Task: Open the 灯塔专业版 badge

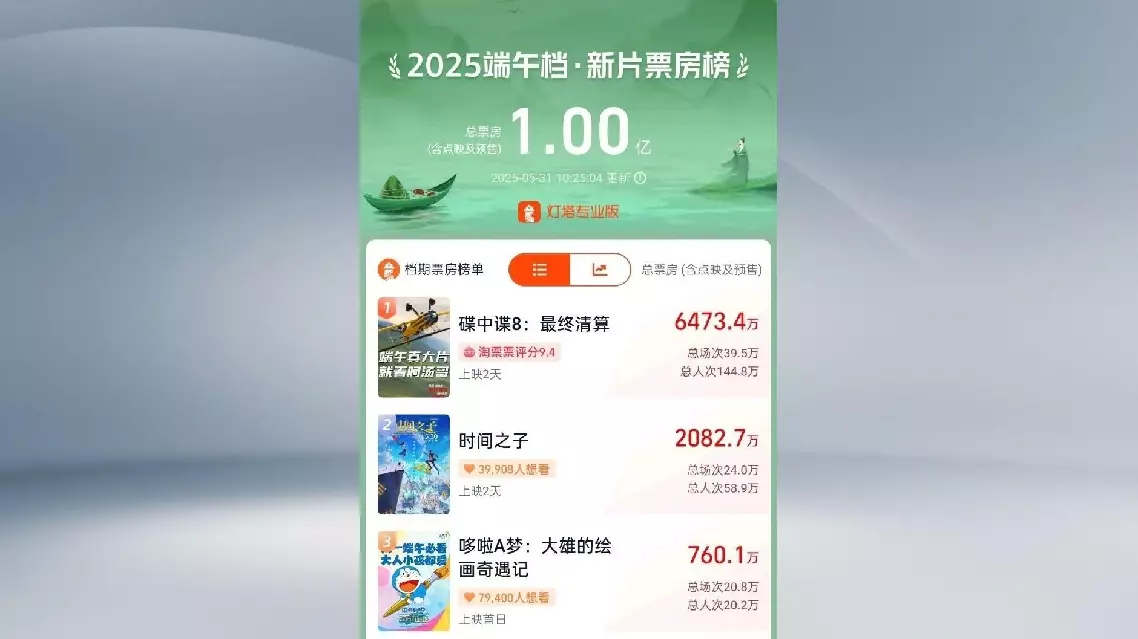Action: (x=568, y=212)
